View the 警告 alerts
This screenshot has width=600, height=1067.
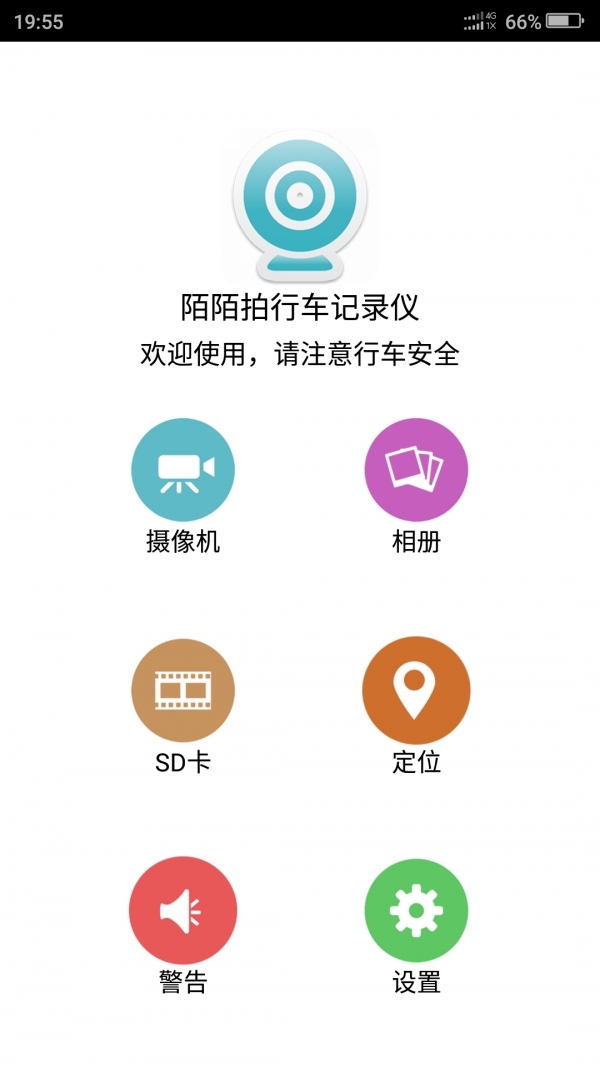click(x=183, y=910)
